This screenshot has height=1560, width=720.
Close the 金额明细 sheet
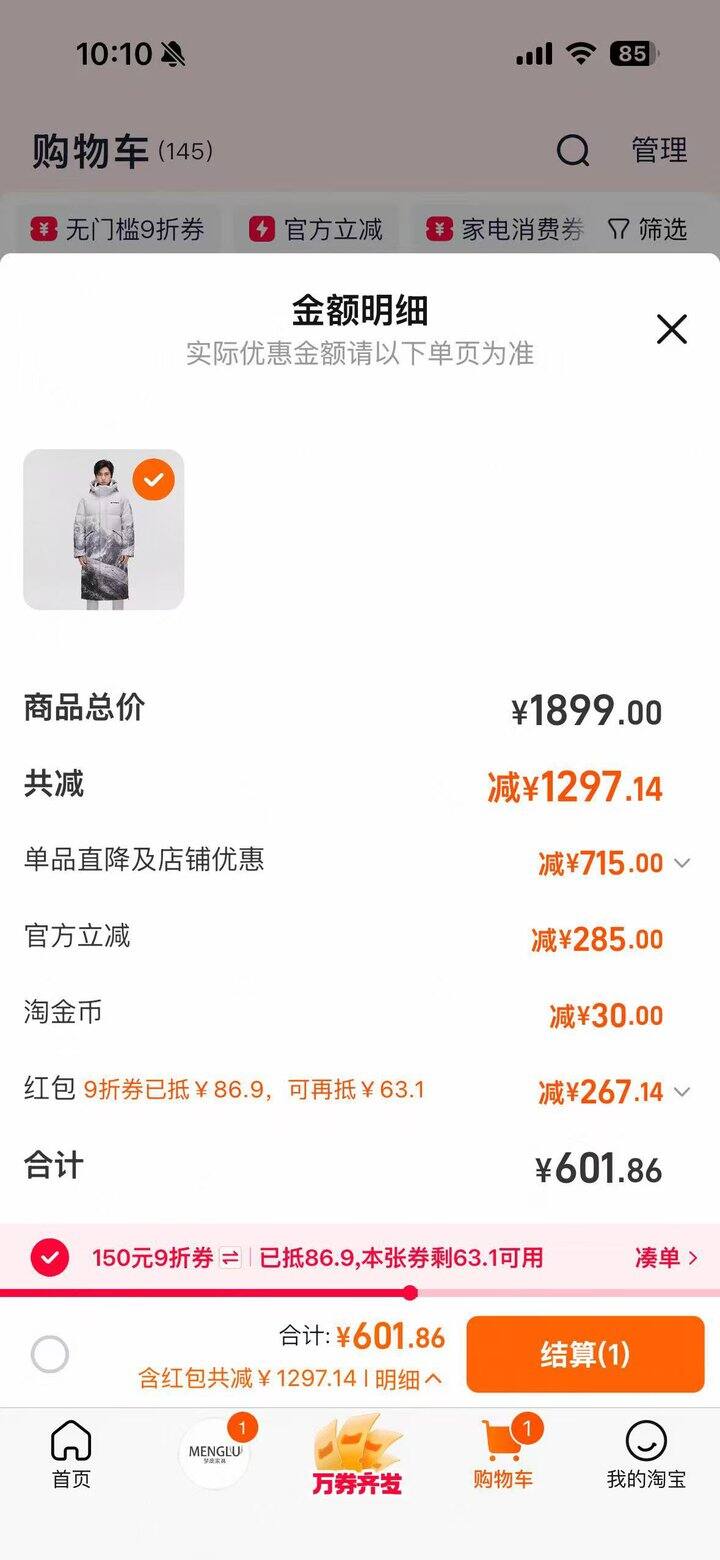[x=671, y=329]
